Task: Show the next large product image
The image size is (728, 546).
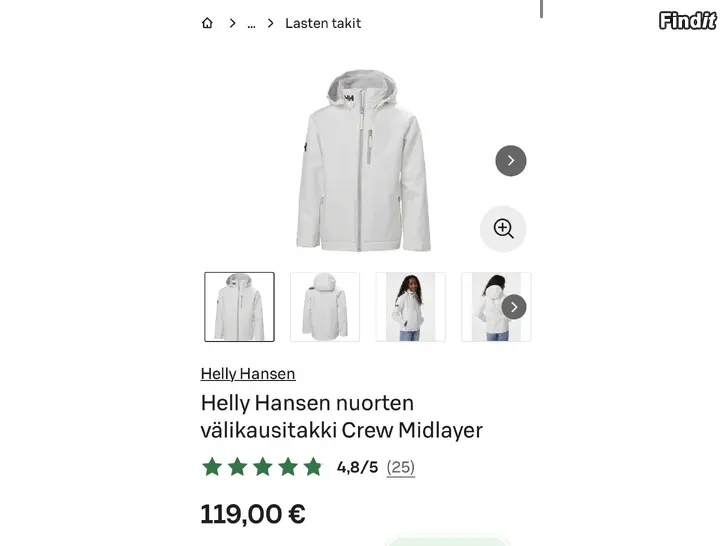Action: coord(511,161)
